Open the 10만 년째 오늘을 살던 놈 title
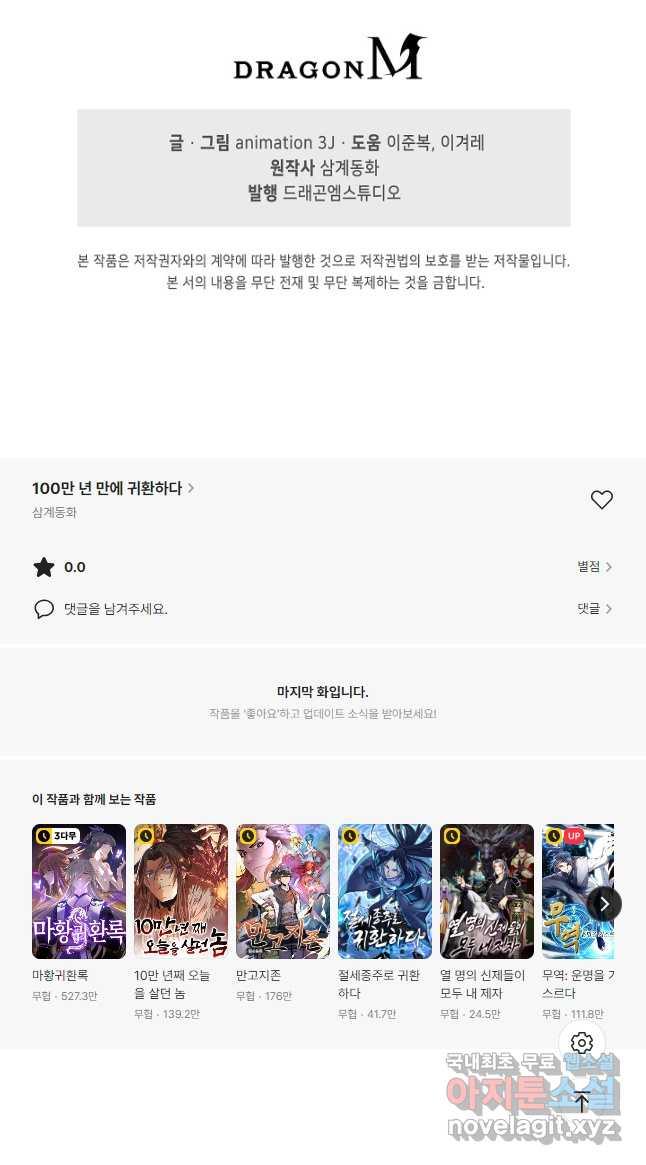This screenshot has height=1165, width=646. (181, 891)
